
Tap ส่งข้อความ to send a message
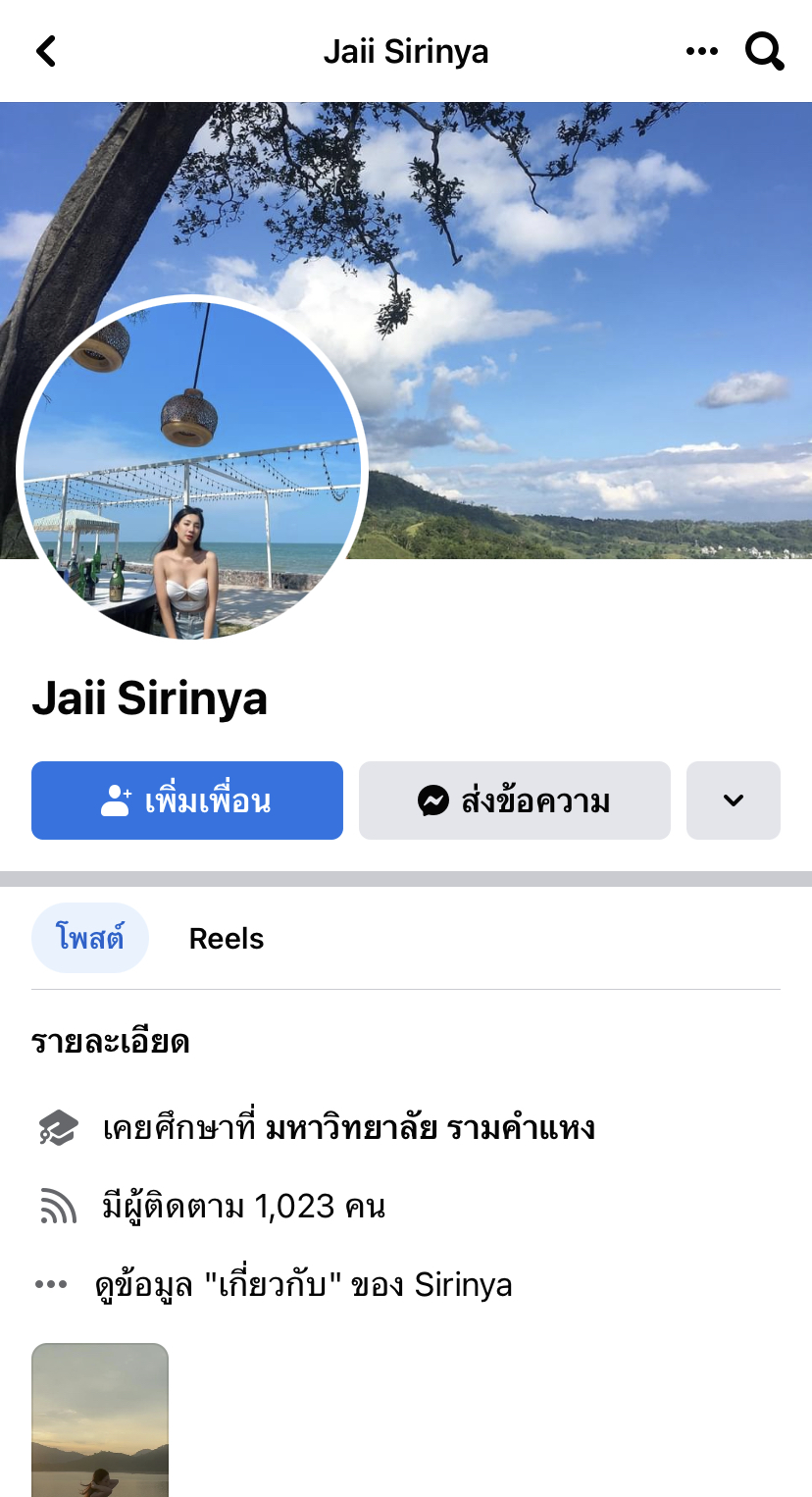coord(514,800)
